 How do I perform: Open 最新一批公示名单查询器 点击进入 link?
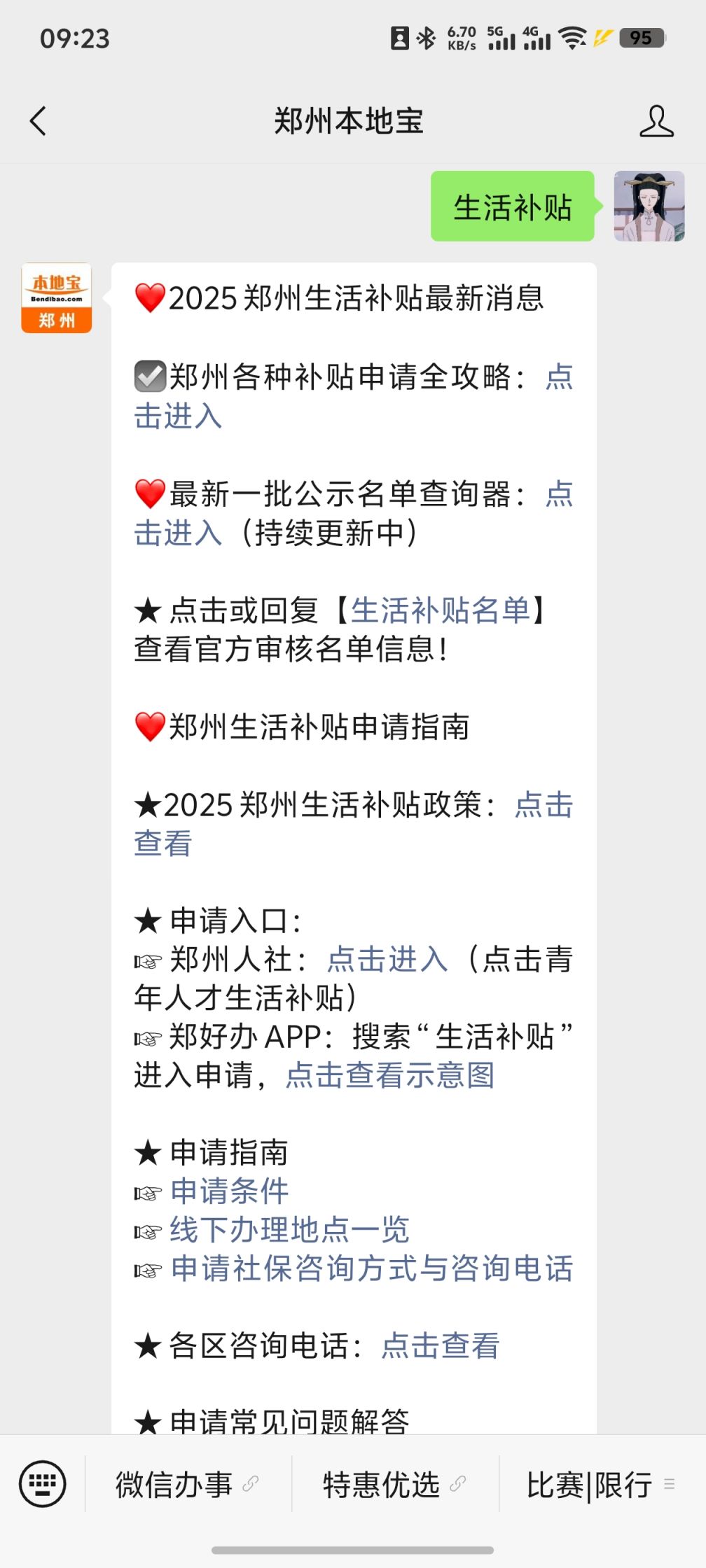(x=178, y=533)
